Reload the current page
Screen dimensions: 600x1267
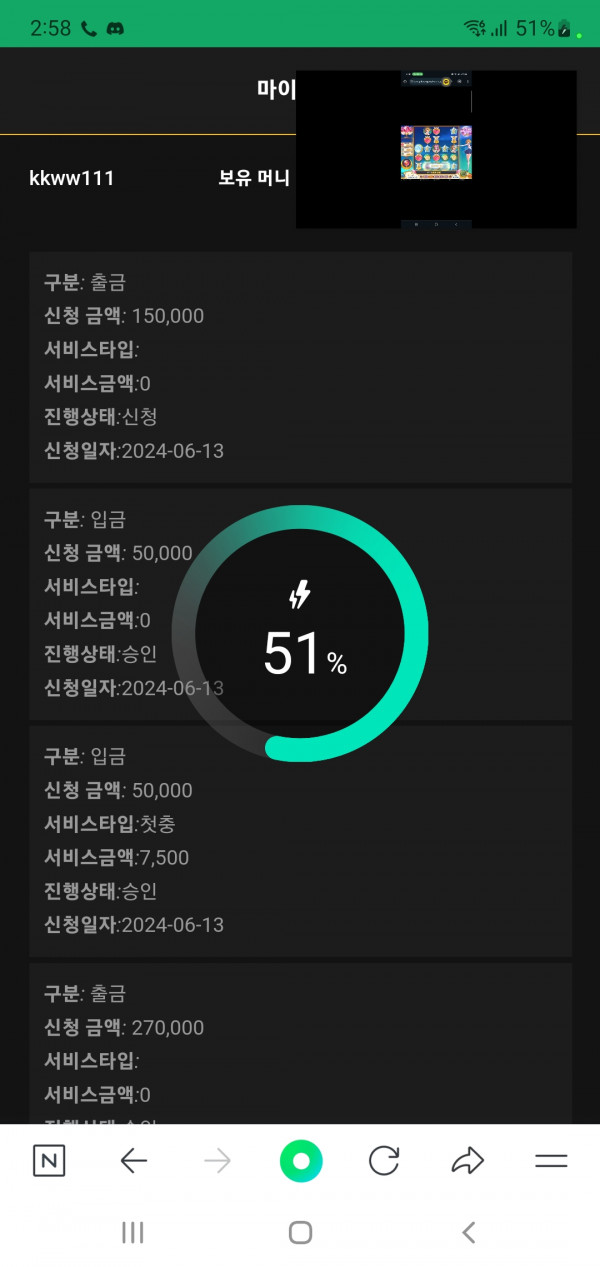point(384,1160)
